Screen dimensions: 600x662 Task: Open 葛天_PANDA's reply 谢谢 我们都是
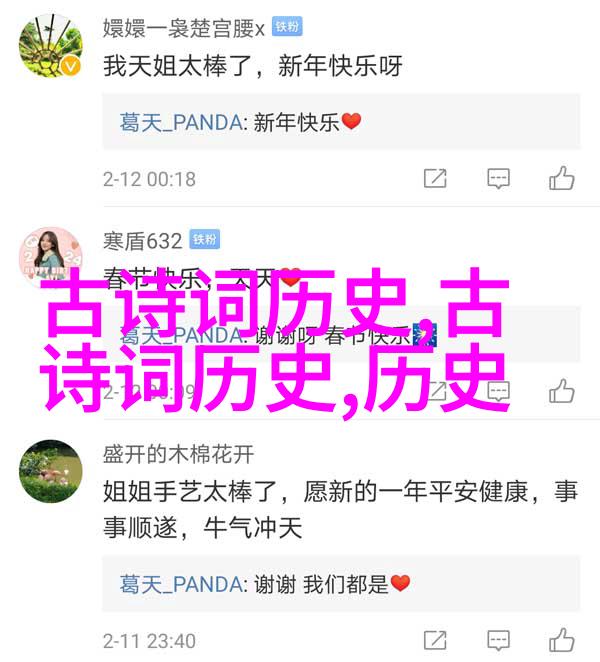(x=265, y=583)
